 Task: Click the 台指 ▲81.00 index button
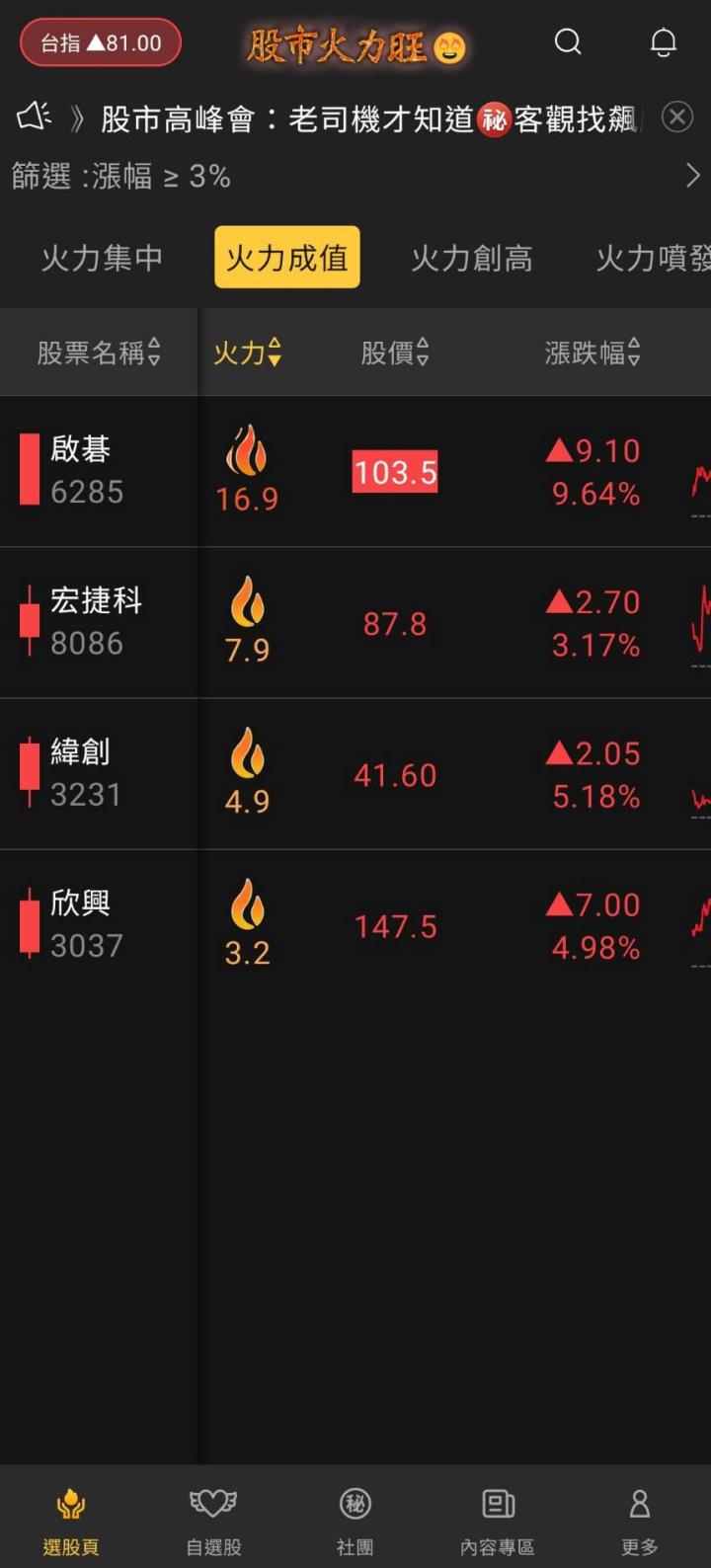point(99,42)
